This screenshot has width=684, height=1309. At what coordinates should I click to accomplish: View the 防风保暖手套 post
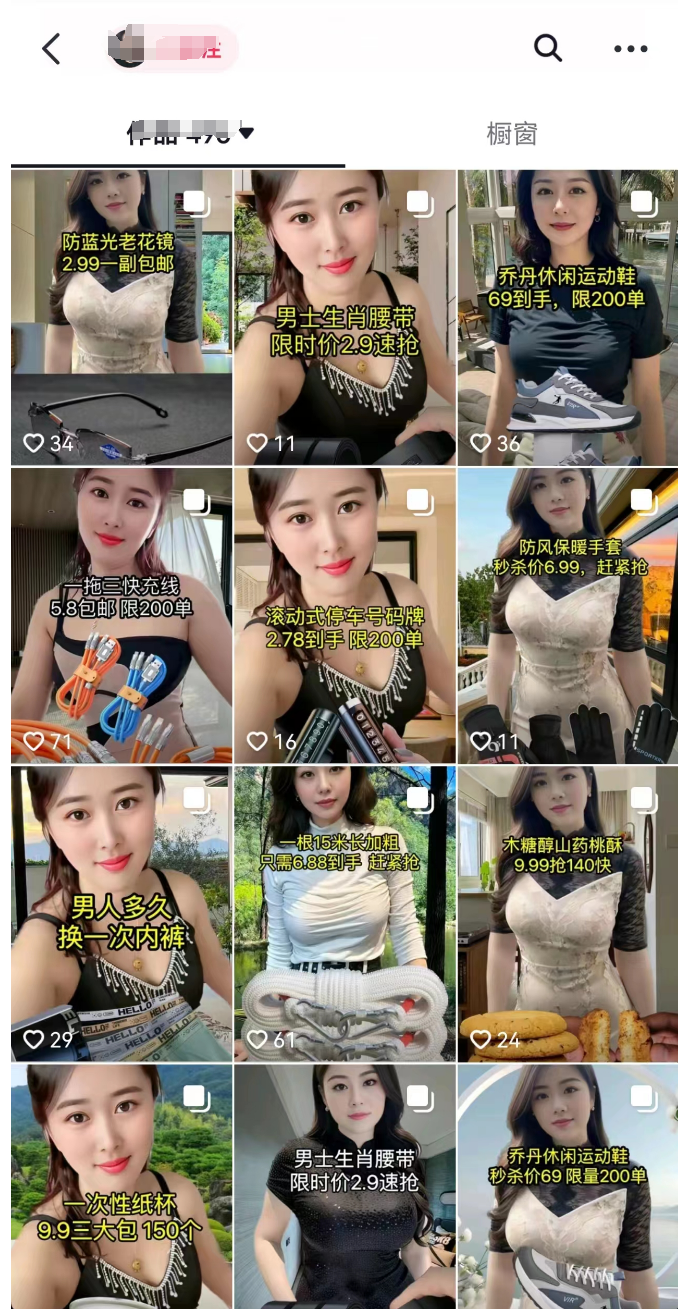click(x=567, y=615)
